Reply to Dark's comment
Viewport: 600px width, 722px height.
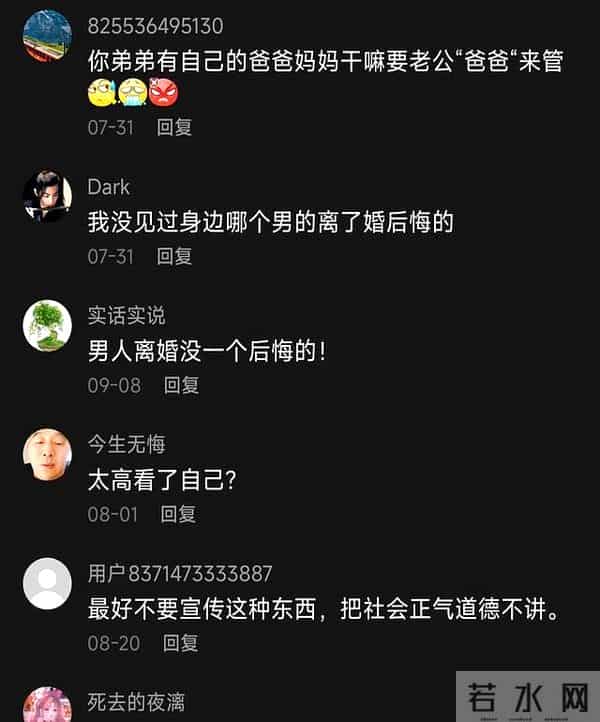(174, 256)
